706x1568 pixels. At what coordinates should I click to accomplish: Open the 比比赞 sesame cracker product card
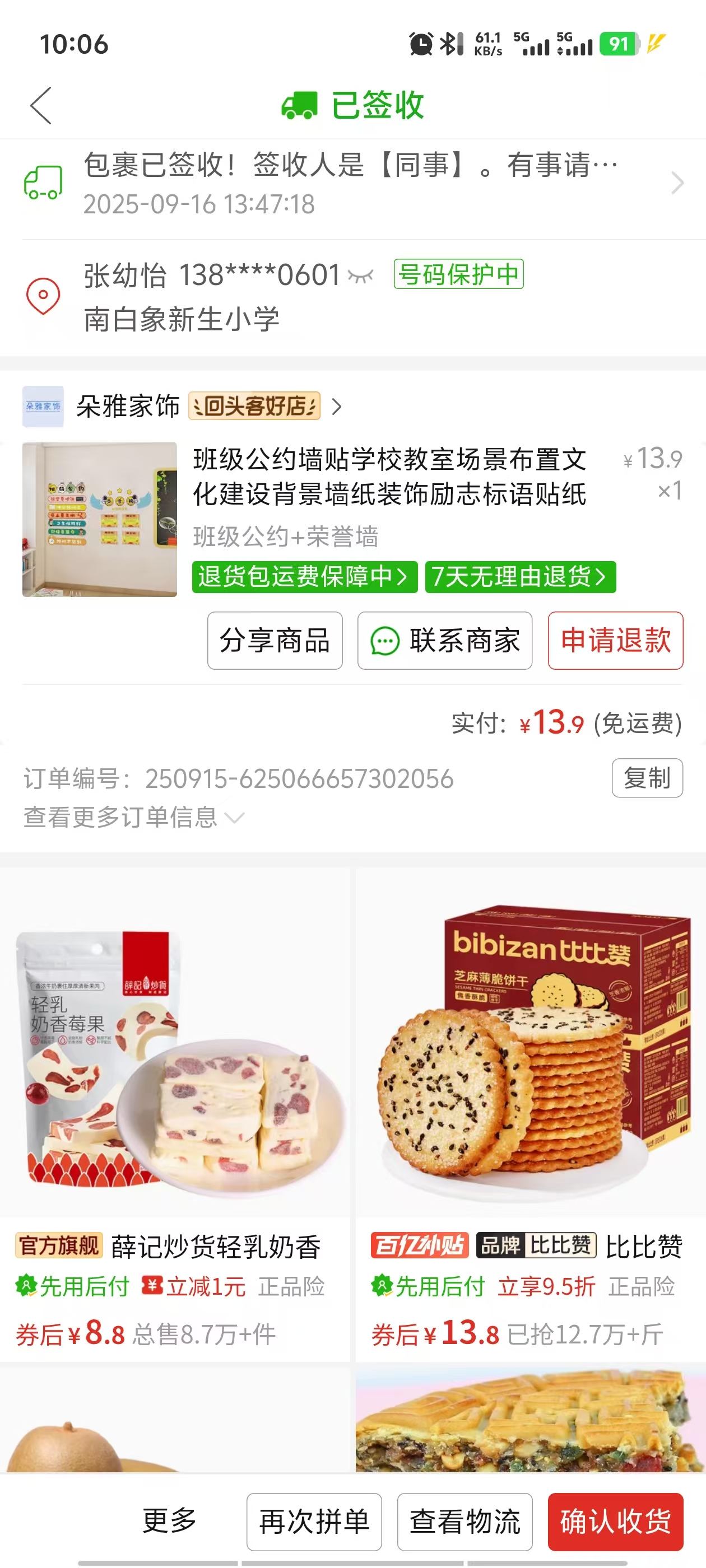click(531, 1115)
